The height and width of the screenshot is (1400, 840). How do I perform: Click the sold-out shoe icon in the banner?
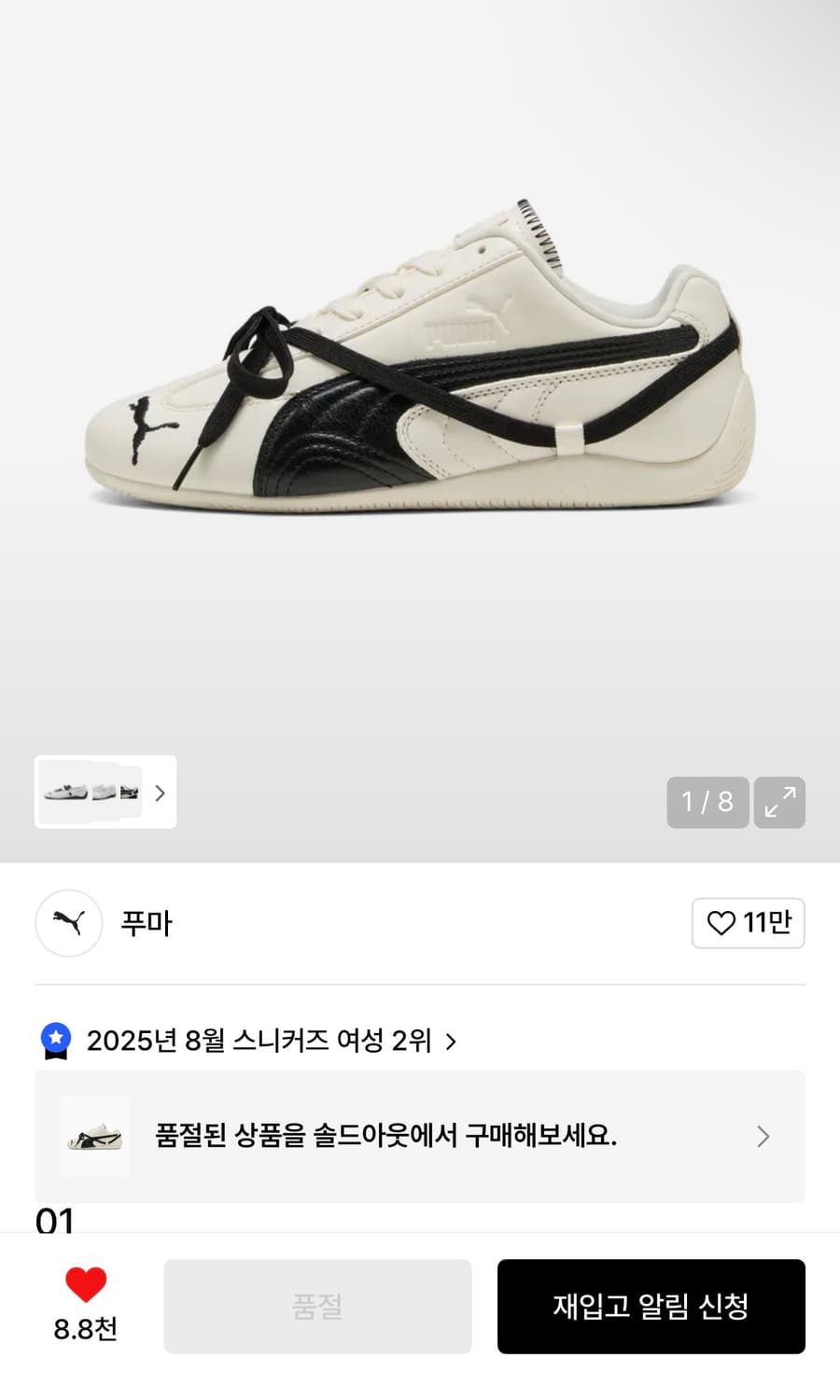point(94,1137)
